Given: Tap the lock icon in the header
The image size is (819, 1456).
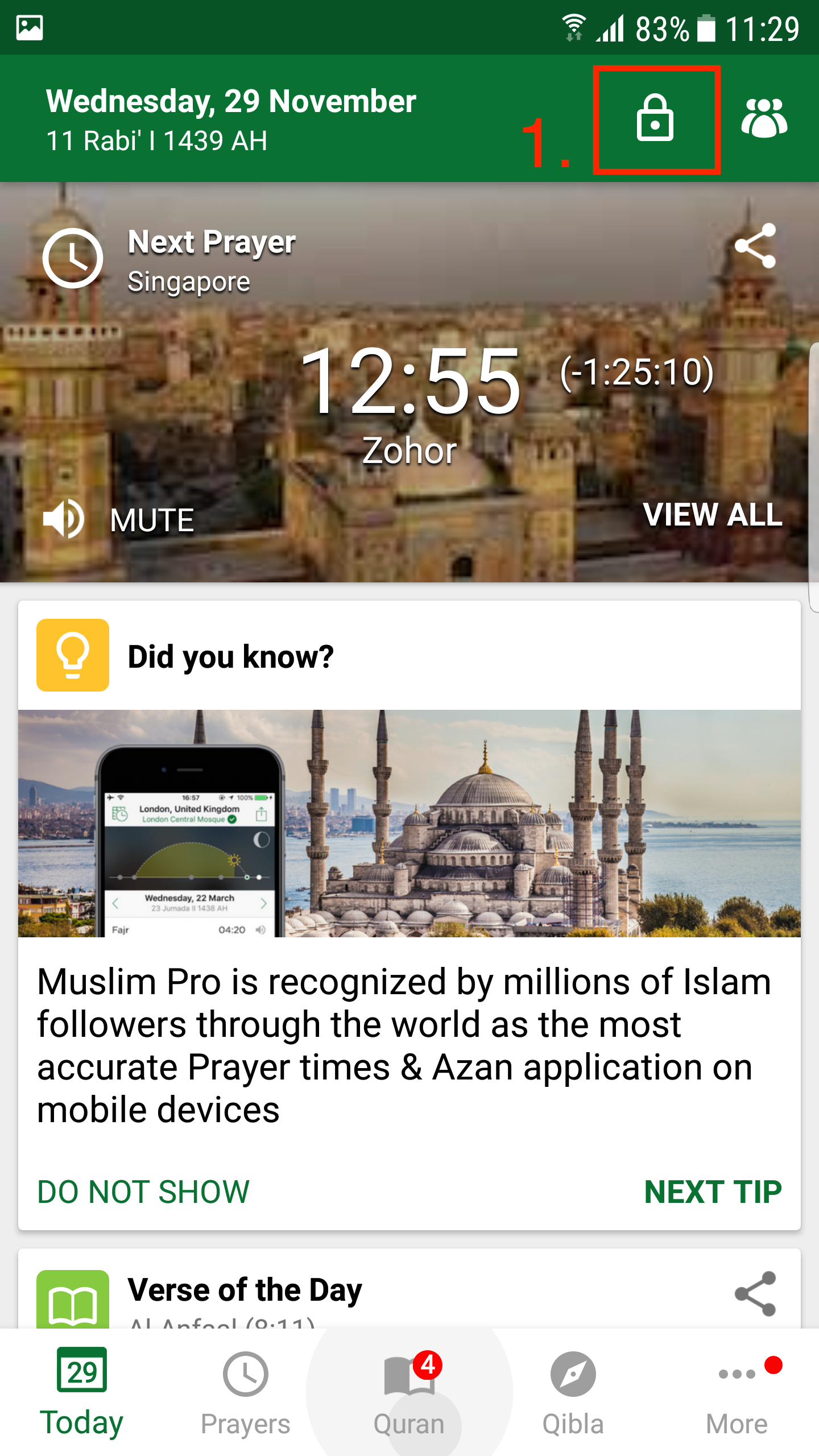Looking at the screenshot, I should click(655, 118).
